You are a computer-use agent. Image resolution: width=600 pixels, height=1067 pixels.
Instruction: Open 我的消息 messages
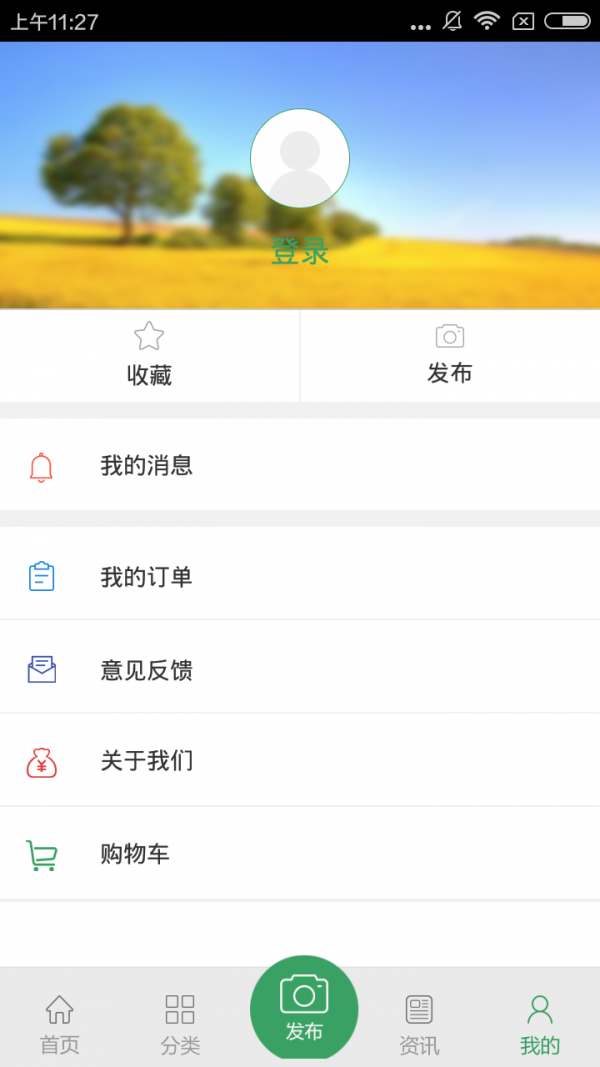click(300, 466)
